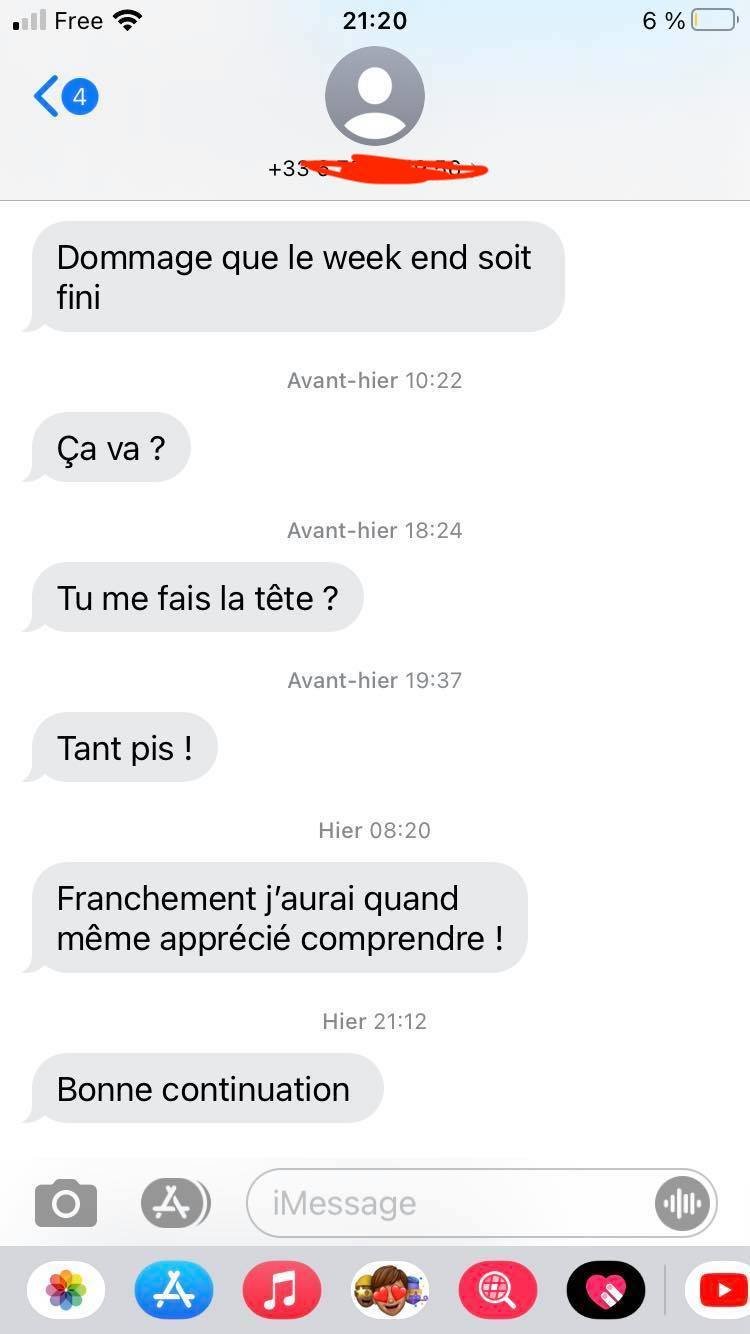This screenshot has width=750, height=1334.
Task: Focus the iMessage text field
Action: point(450,1203)
